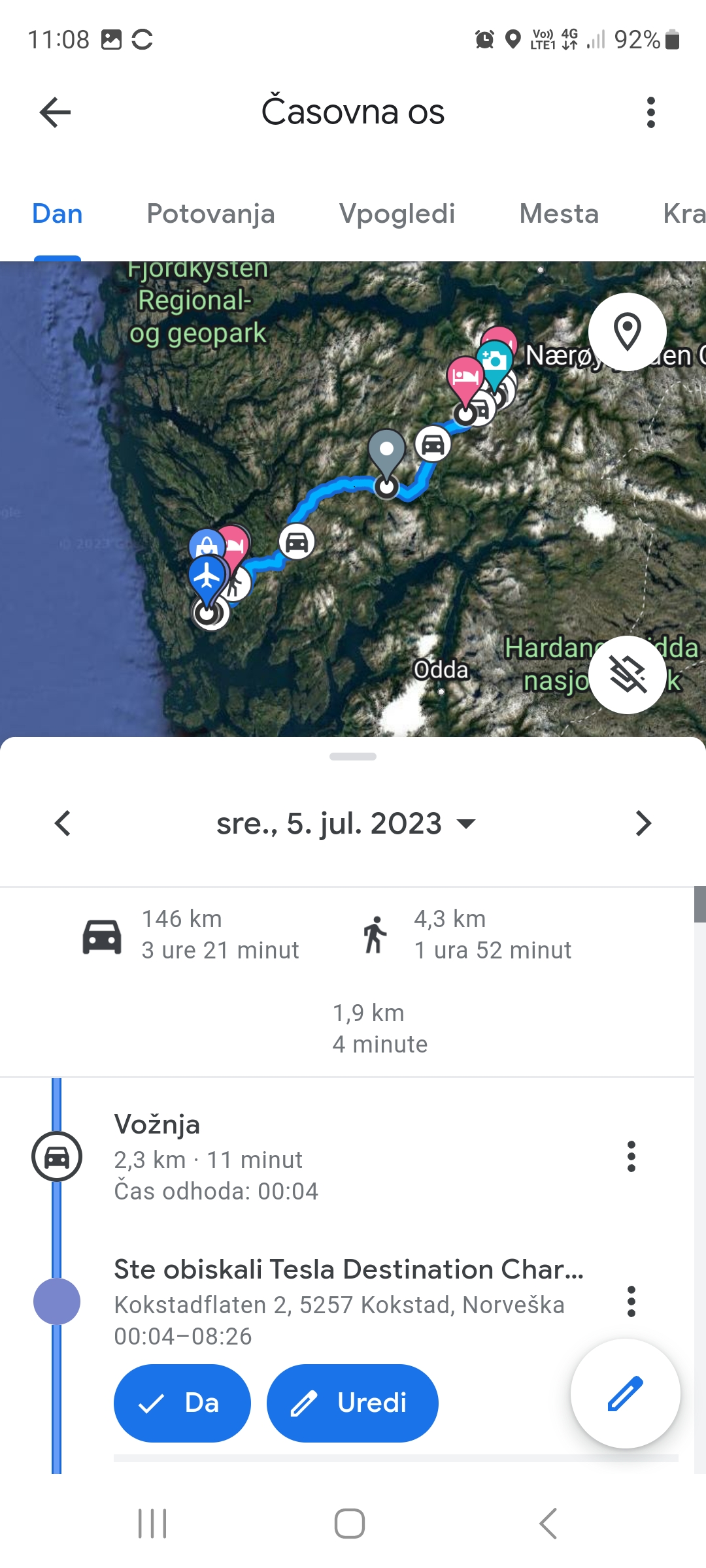
Task: Tap the location pin button on map
Action: click(627, 332)
